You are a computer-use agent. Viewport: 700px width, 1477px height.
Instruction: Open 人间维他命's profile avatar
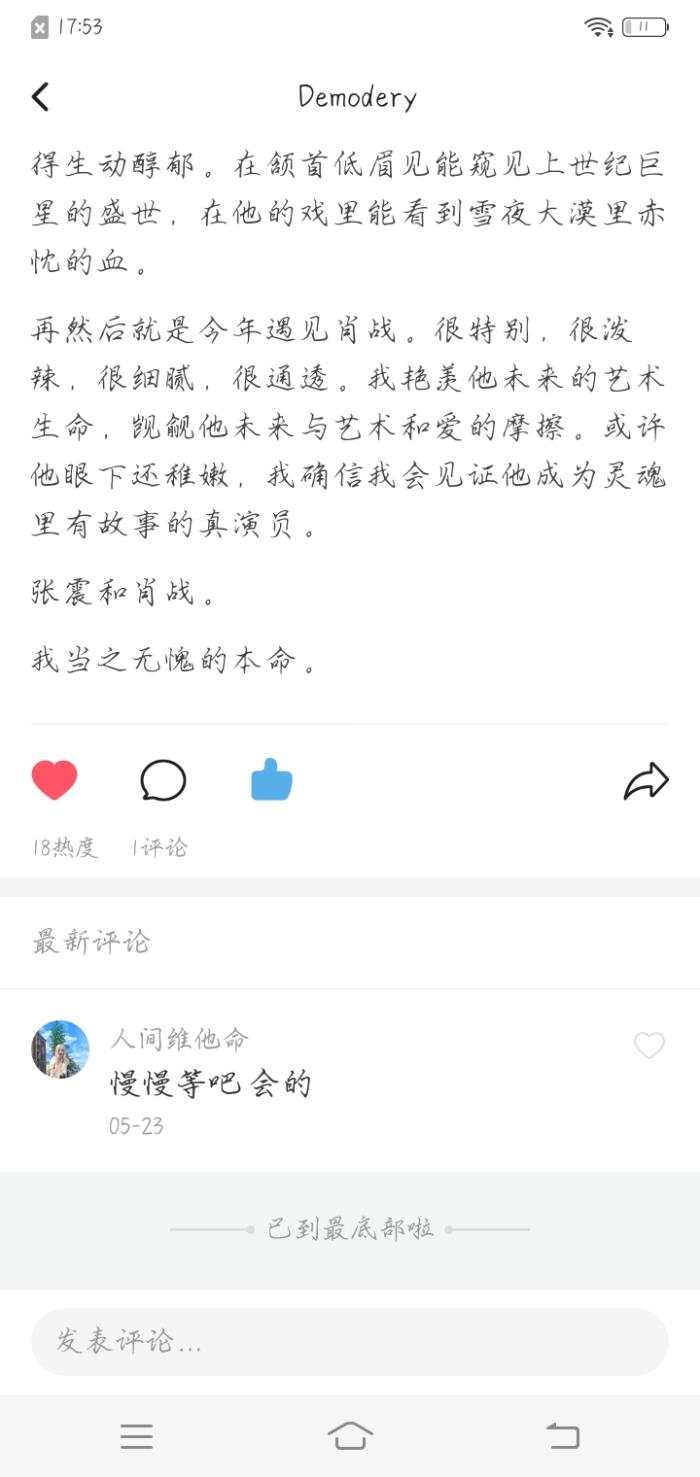[60, 1049]
